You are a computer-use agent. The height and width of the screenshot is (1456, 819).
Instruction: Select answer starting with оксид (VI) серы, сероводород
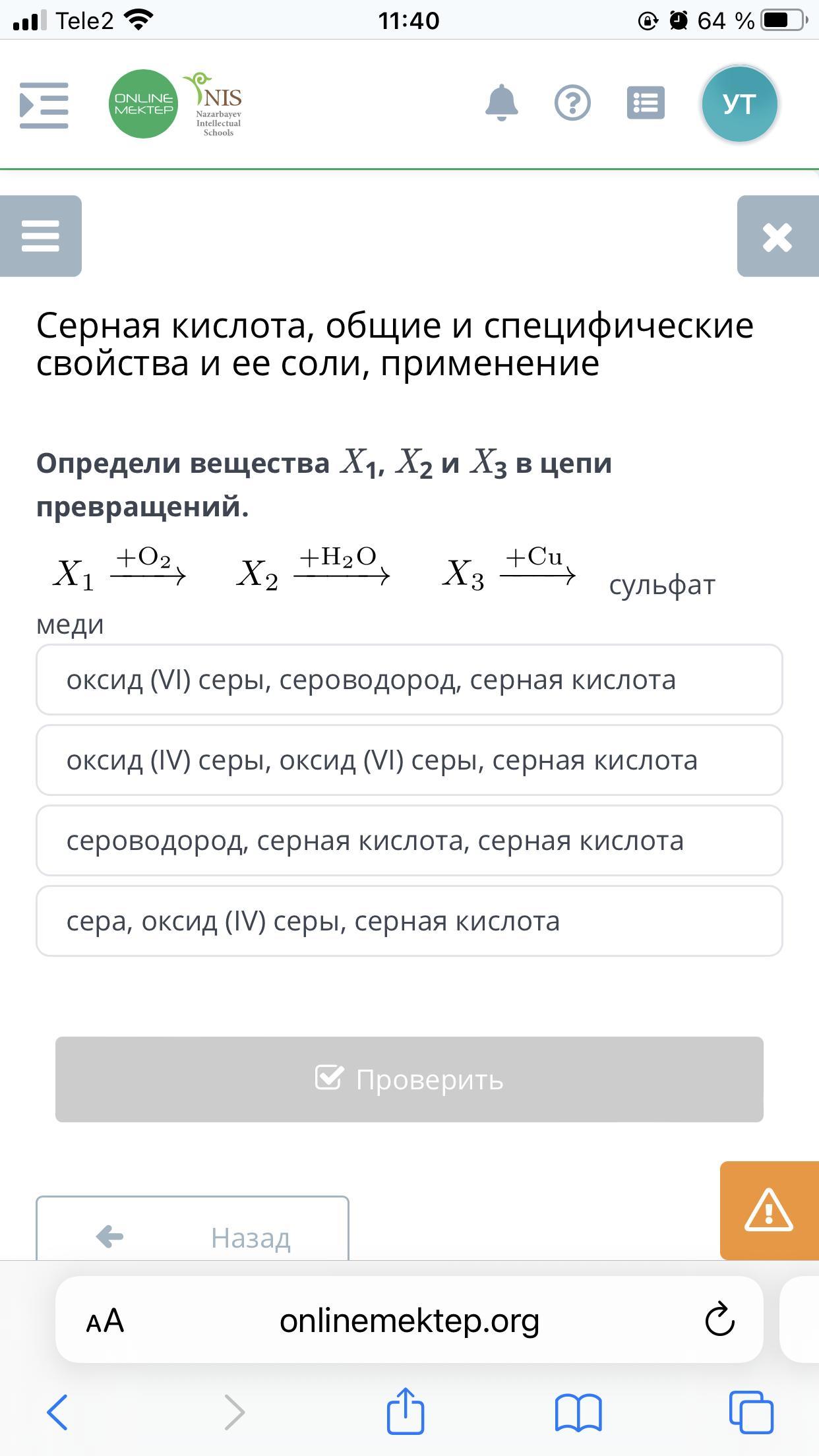tap(409, 680)
